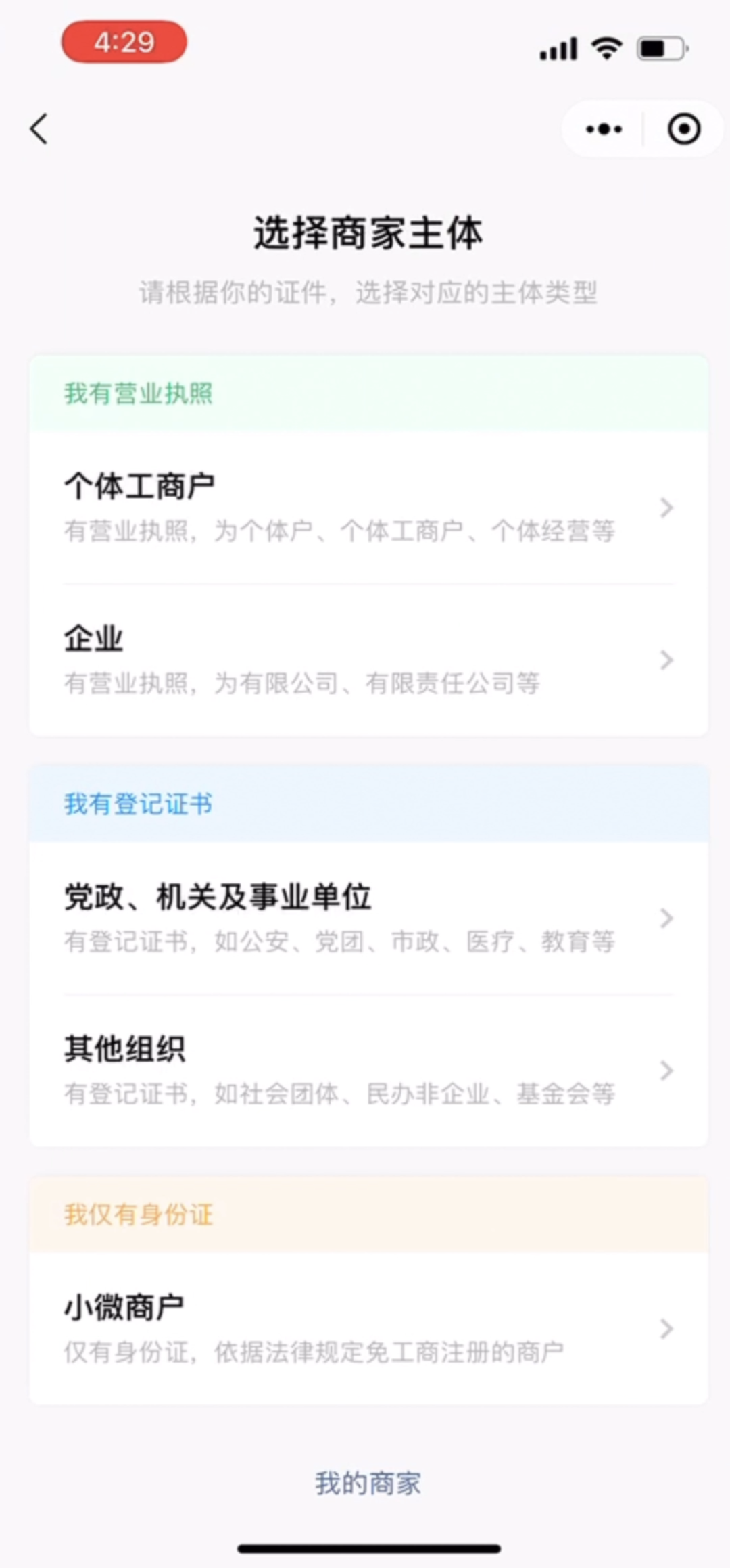Go back with the arrow icon
The width and height of the screenshot is (730, 1568).
[x=39, y=128]
